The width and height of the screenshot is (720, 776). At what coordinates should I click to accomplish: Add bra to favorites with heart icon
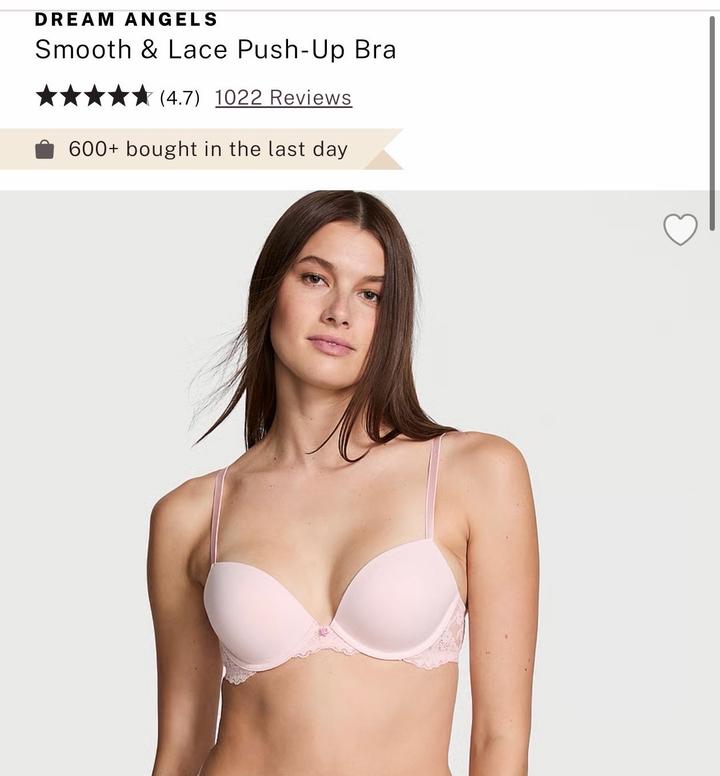680,229
